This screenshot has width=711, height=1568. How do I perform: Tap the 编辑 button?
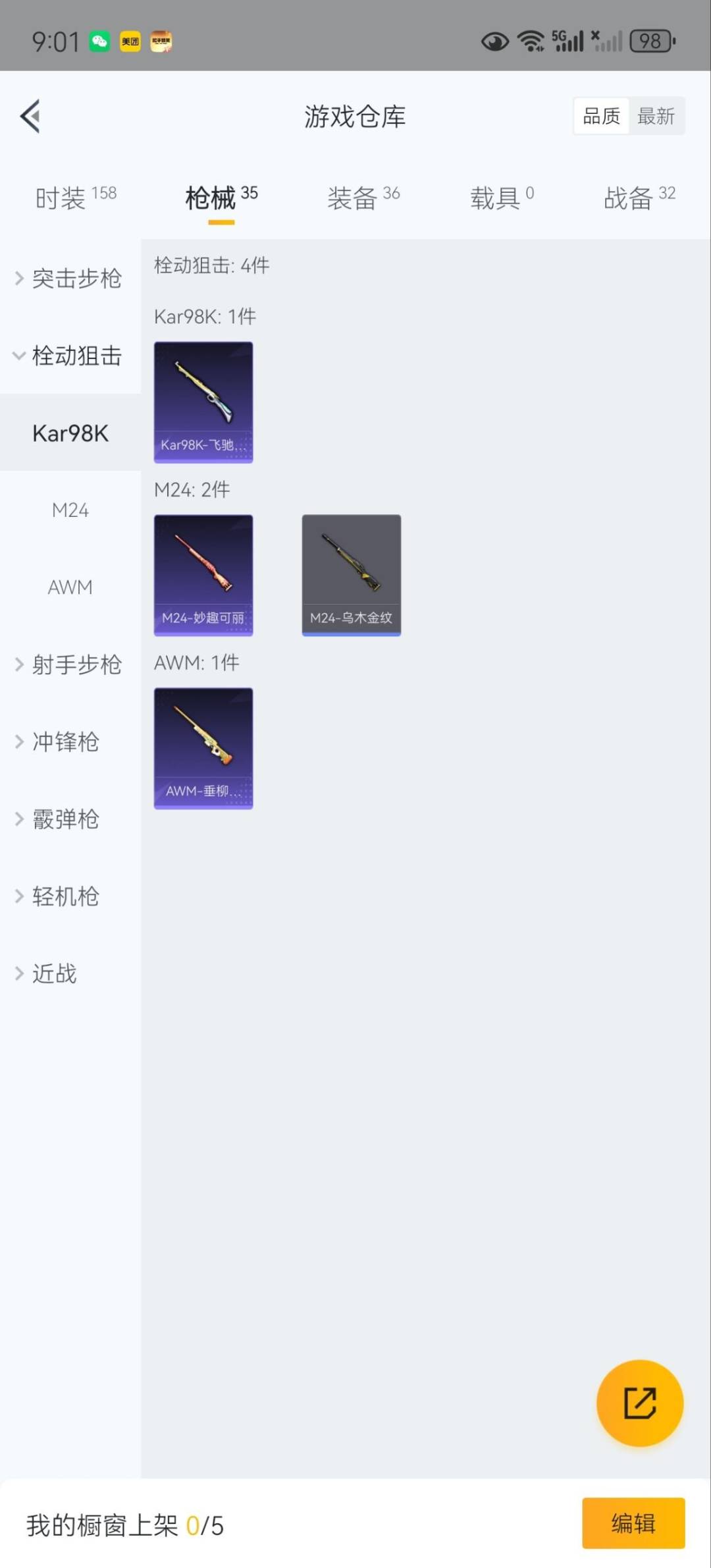633,1523
